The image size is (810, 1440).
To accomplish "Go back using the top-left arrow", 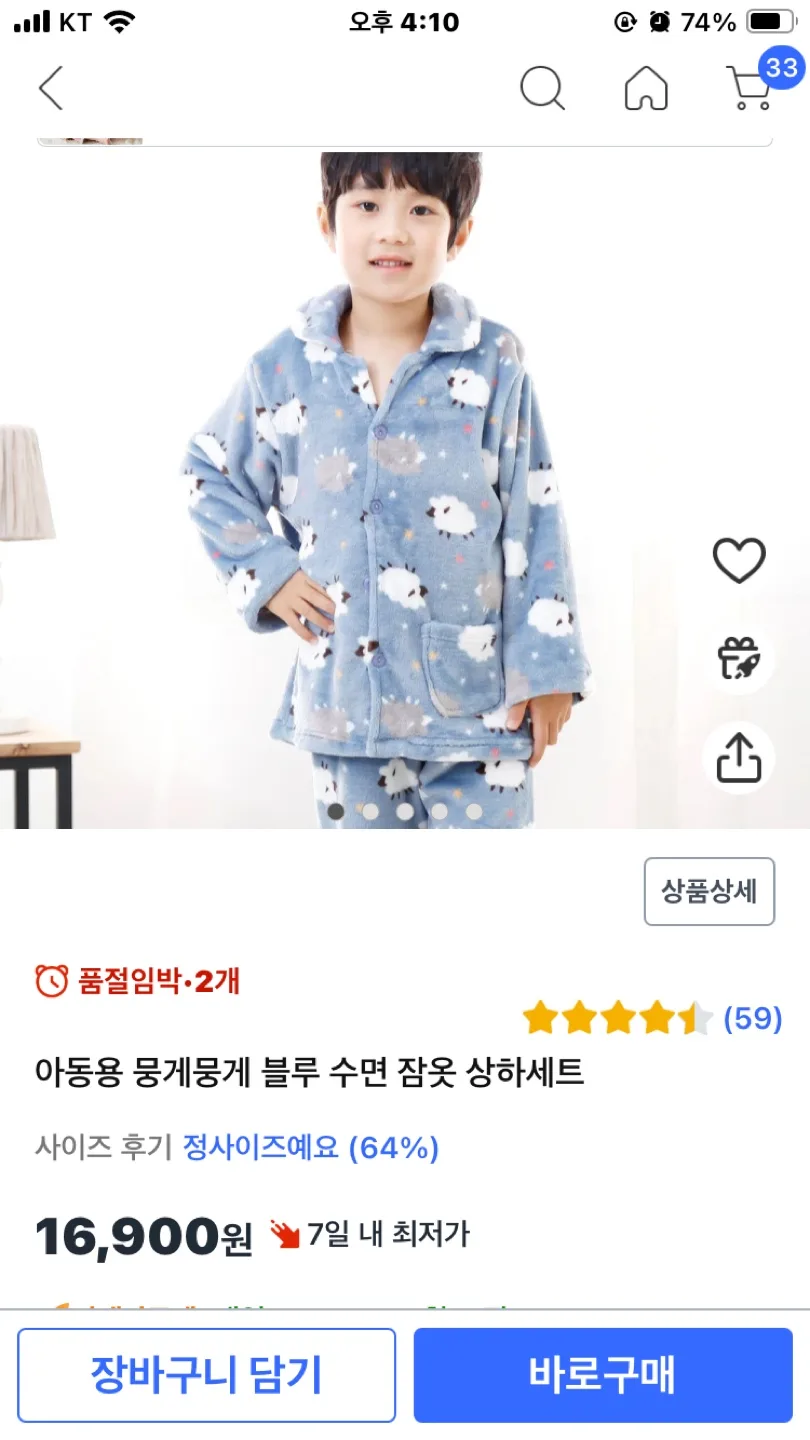I will pyautogui.click(x=51, y=88).
